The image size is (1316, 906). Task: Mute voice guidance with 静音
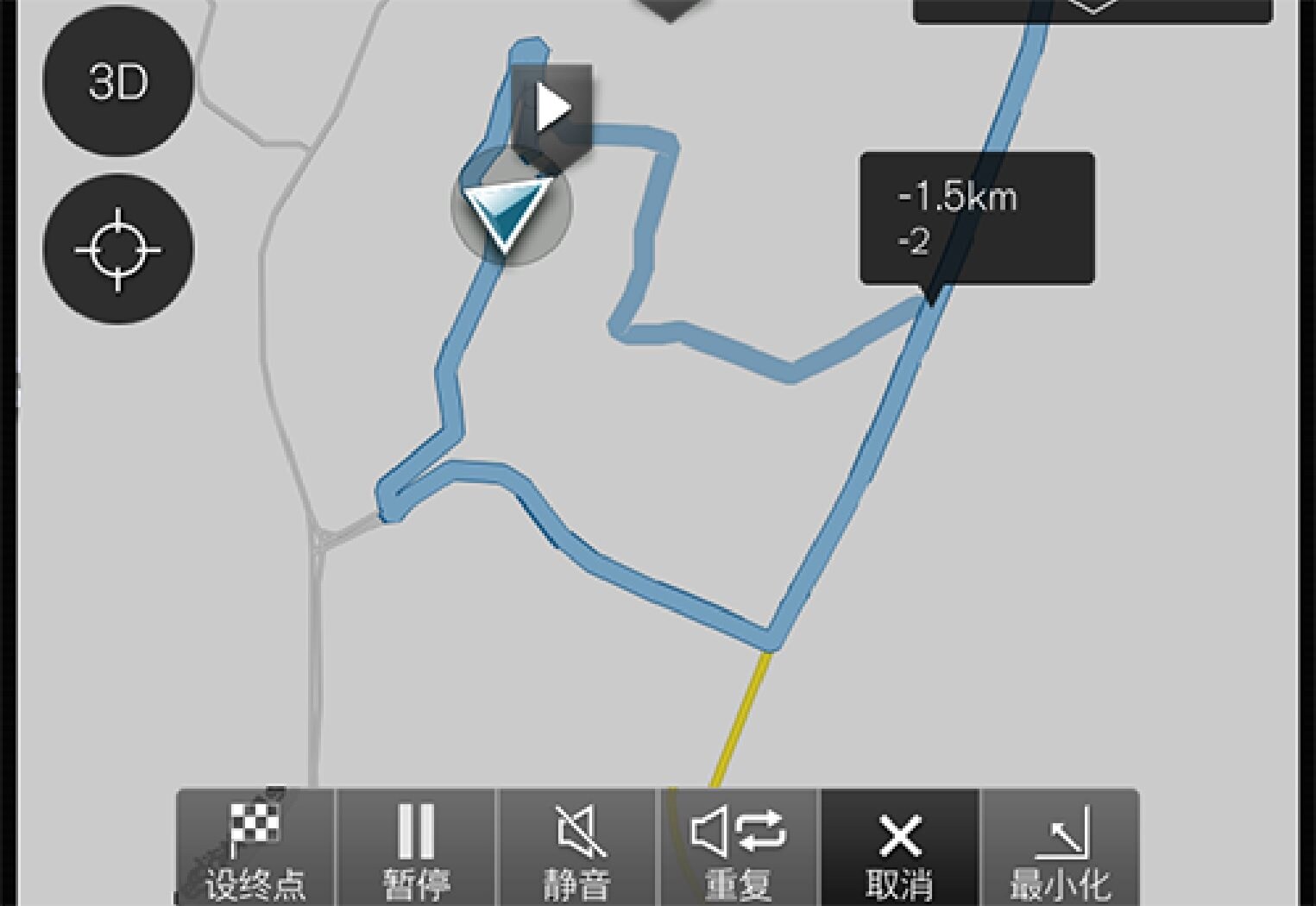click(x=576, y=847)
